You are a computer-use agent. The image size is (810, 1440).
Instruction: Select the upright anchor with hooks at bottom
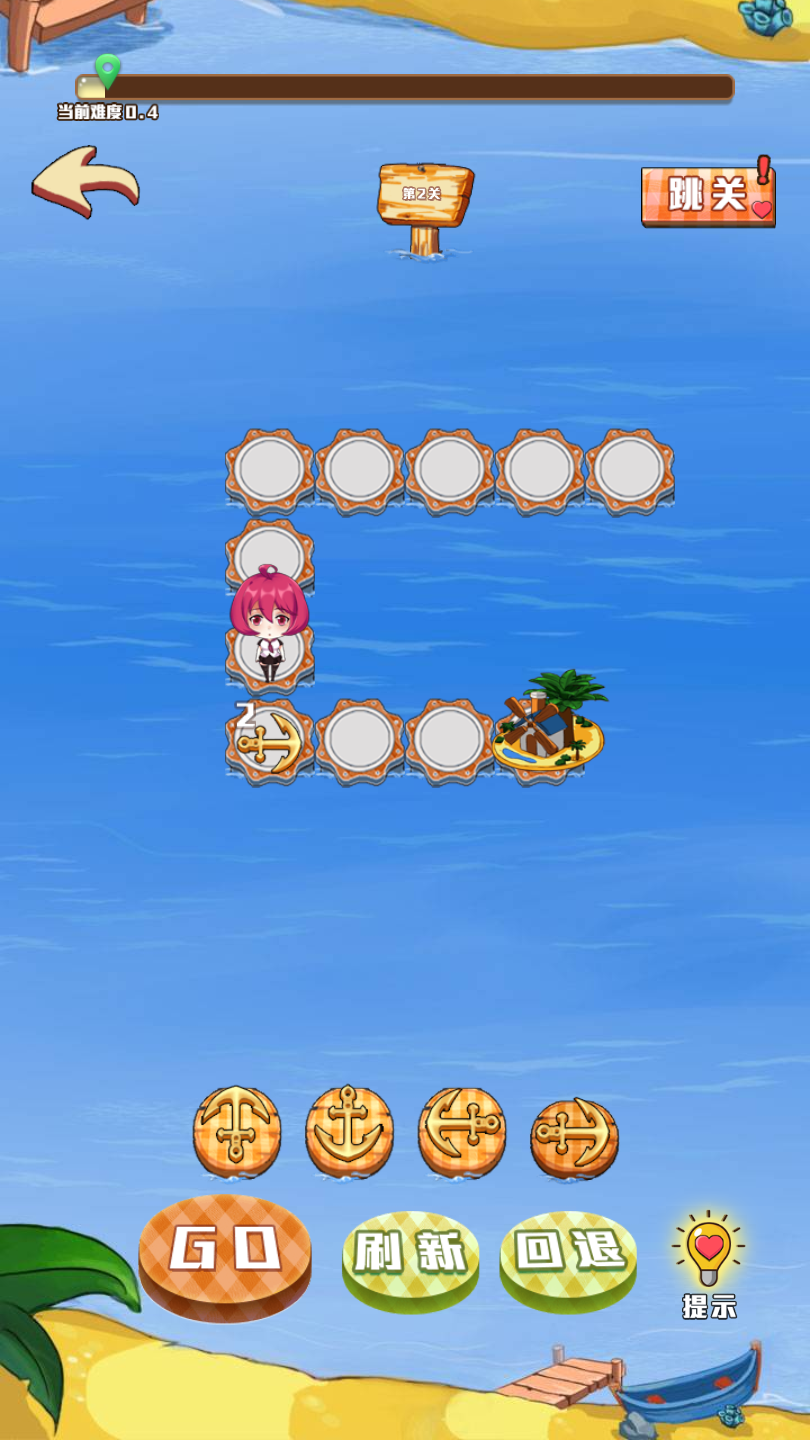[349, 1131]
